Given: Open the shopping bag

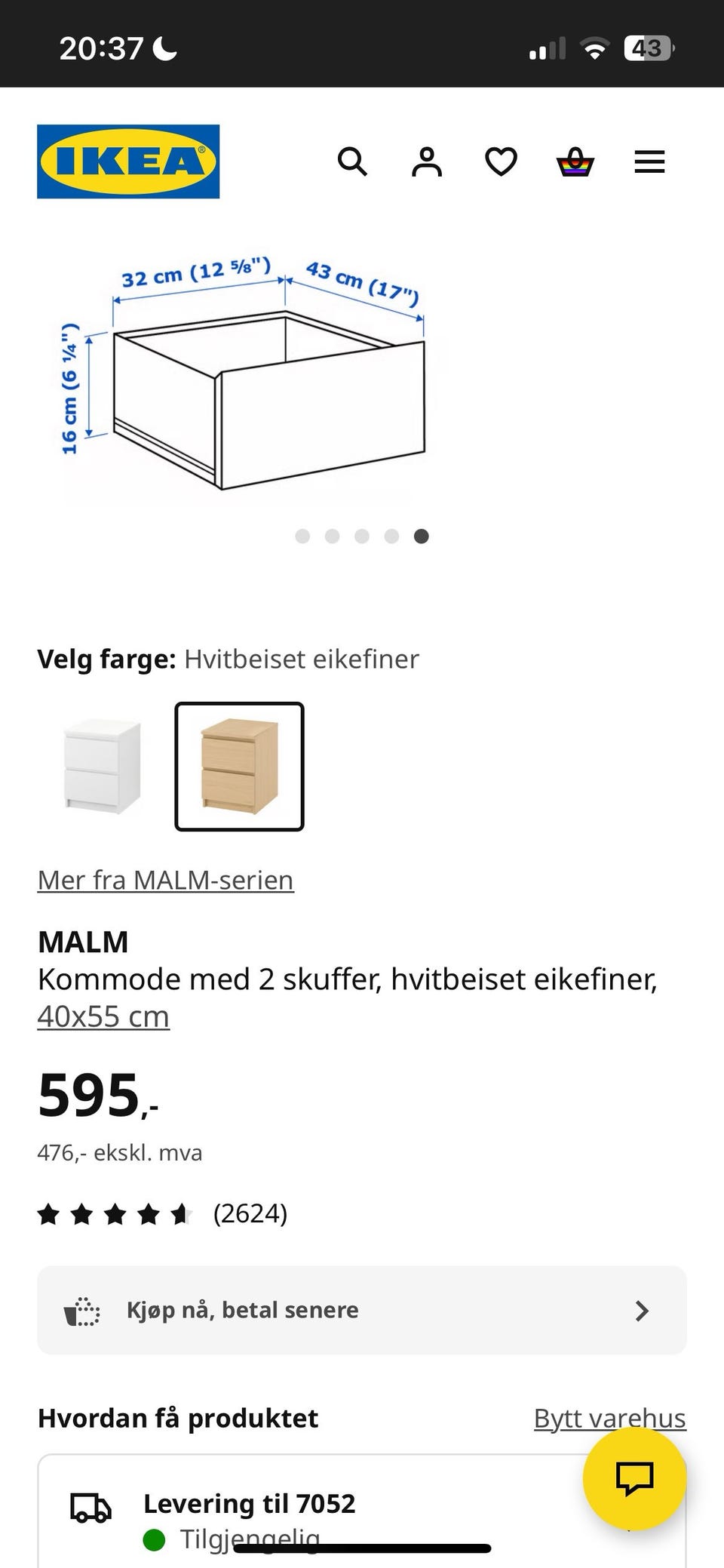Looking at the screenshot, I should click(x=574, y=161).
